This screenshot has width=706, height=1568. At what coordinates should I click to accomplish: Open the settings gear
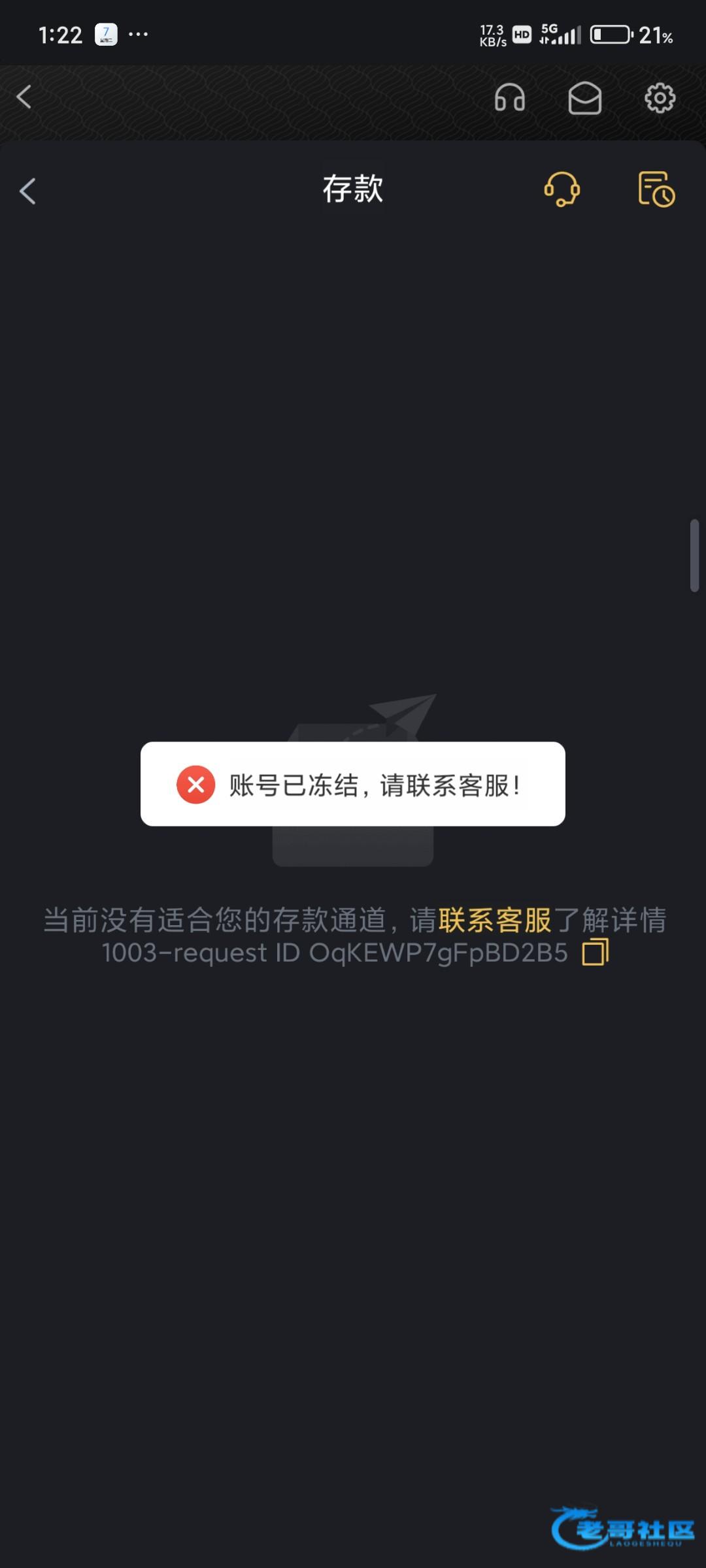[660, 98]
